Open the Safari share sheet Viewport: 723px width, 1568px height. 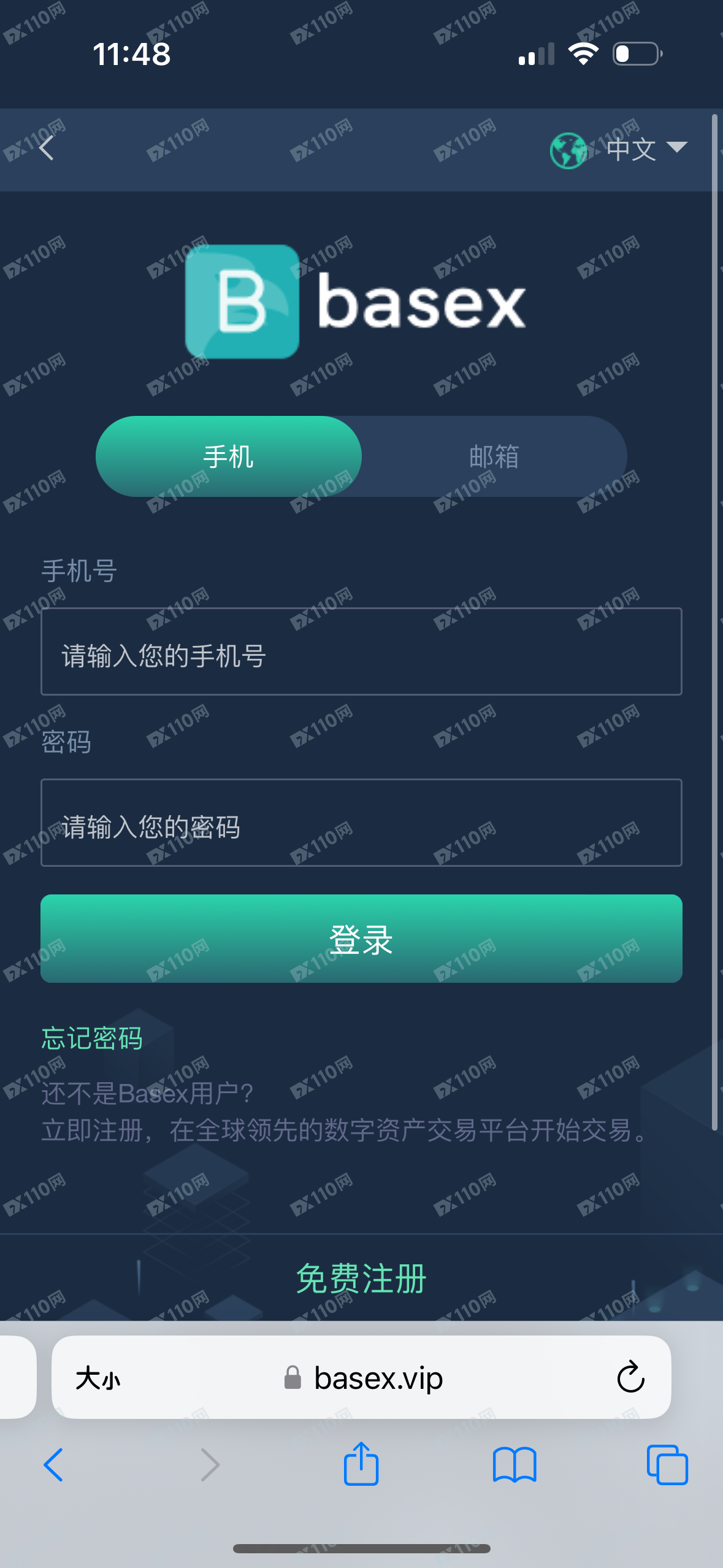(x=361, y=1464)
